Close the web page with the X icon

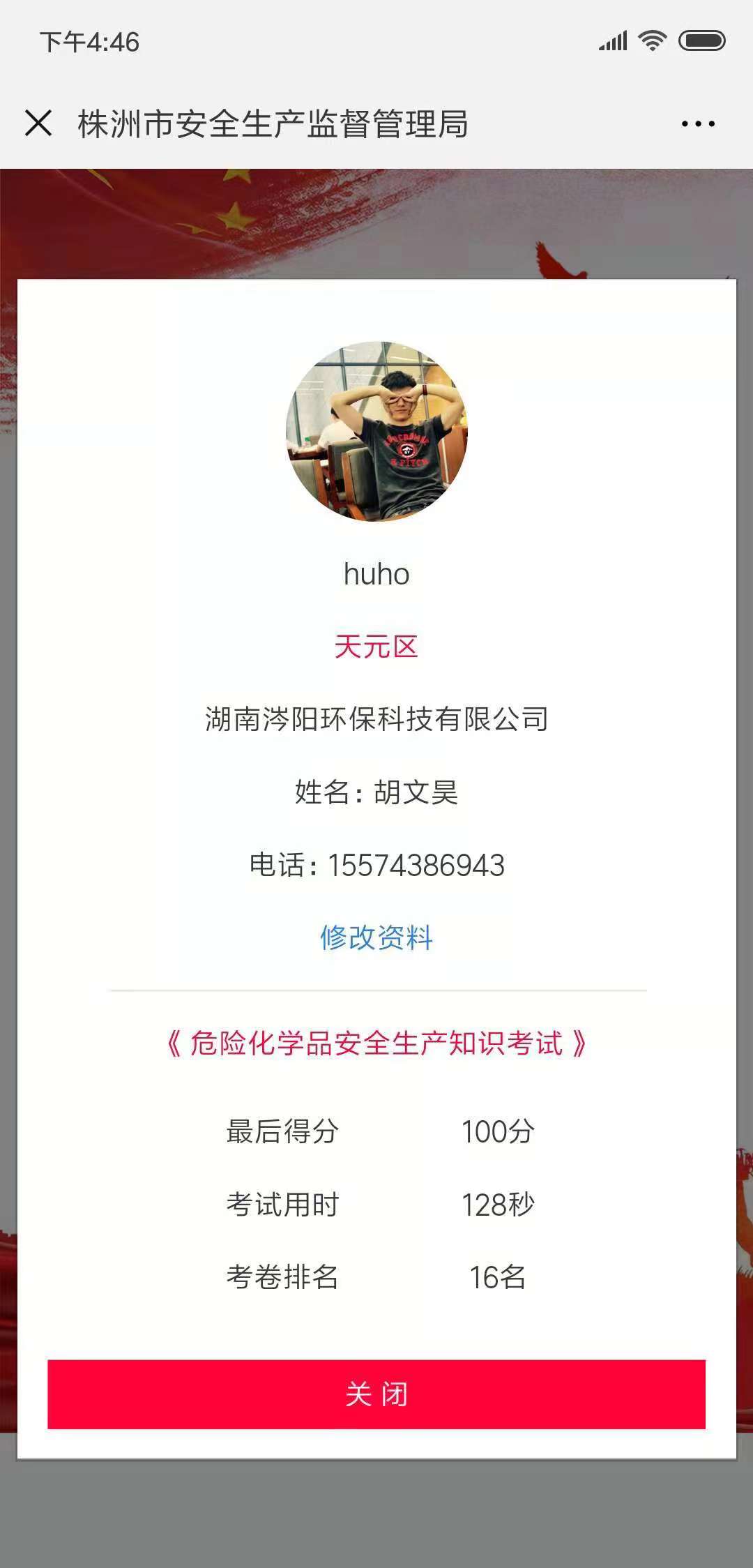point(38,123)
